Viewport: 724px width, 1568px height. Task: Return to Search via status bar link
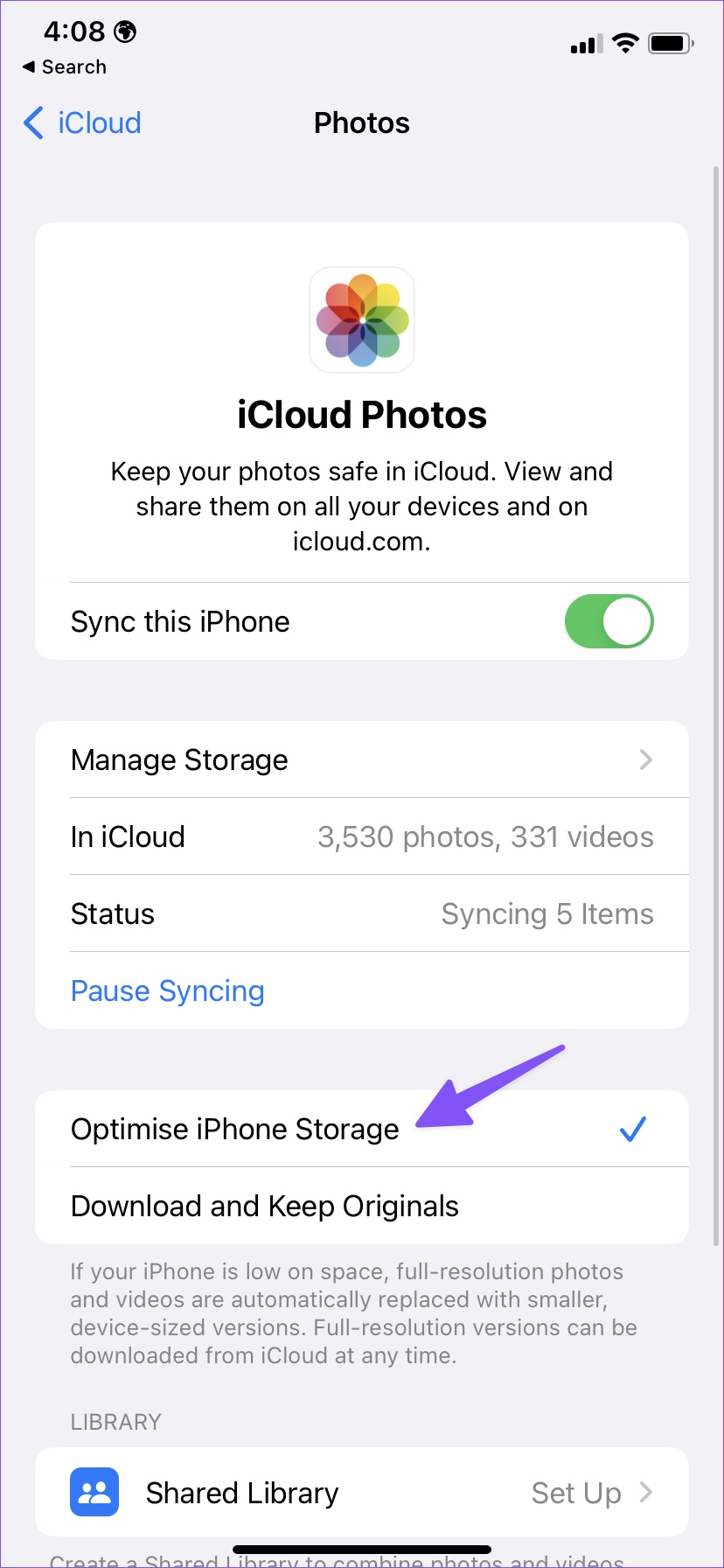65,66
